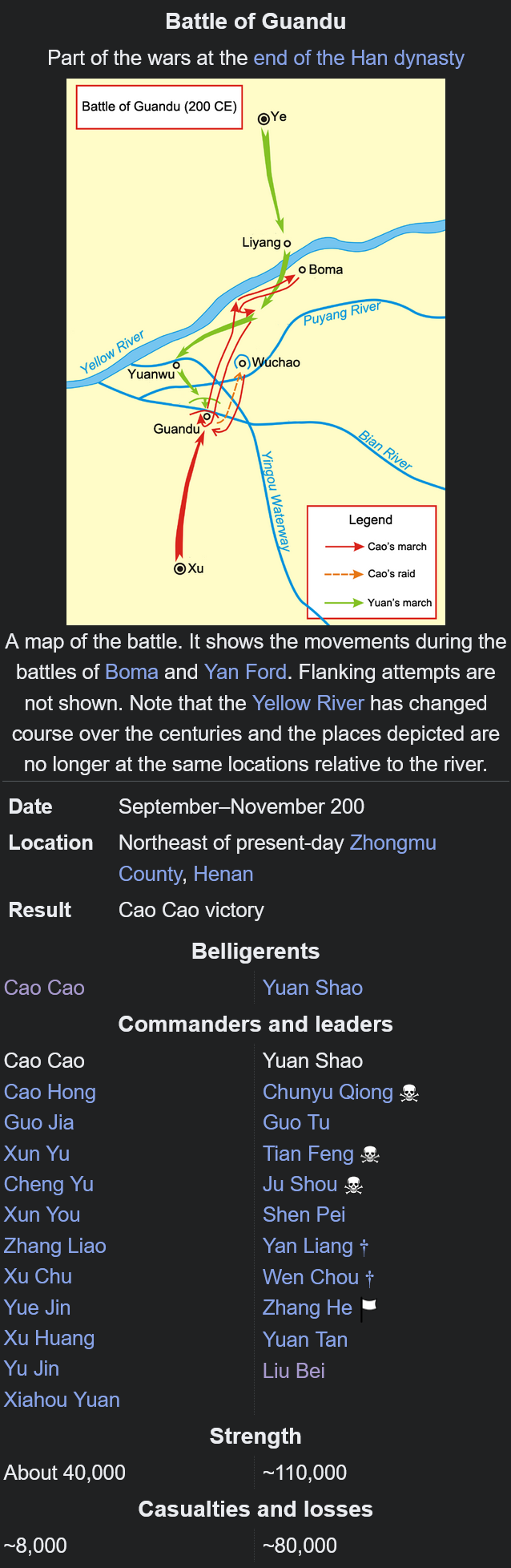Open the Liu Bei link

click(294, 1371)
